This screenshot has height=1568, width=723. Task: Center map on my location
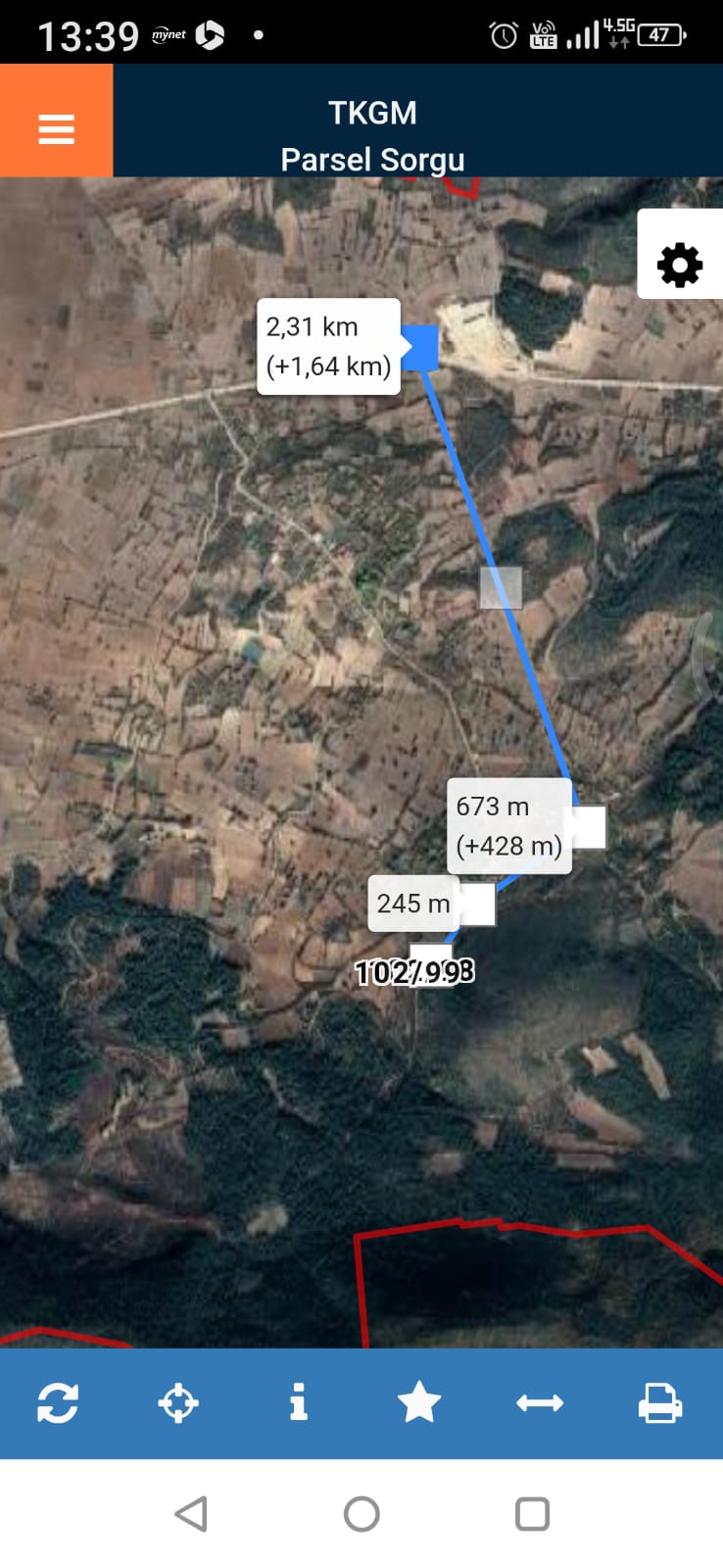[178, 1402]
